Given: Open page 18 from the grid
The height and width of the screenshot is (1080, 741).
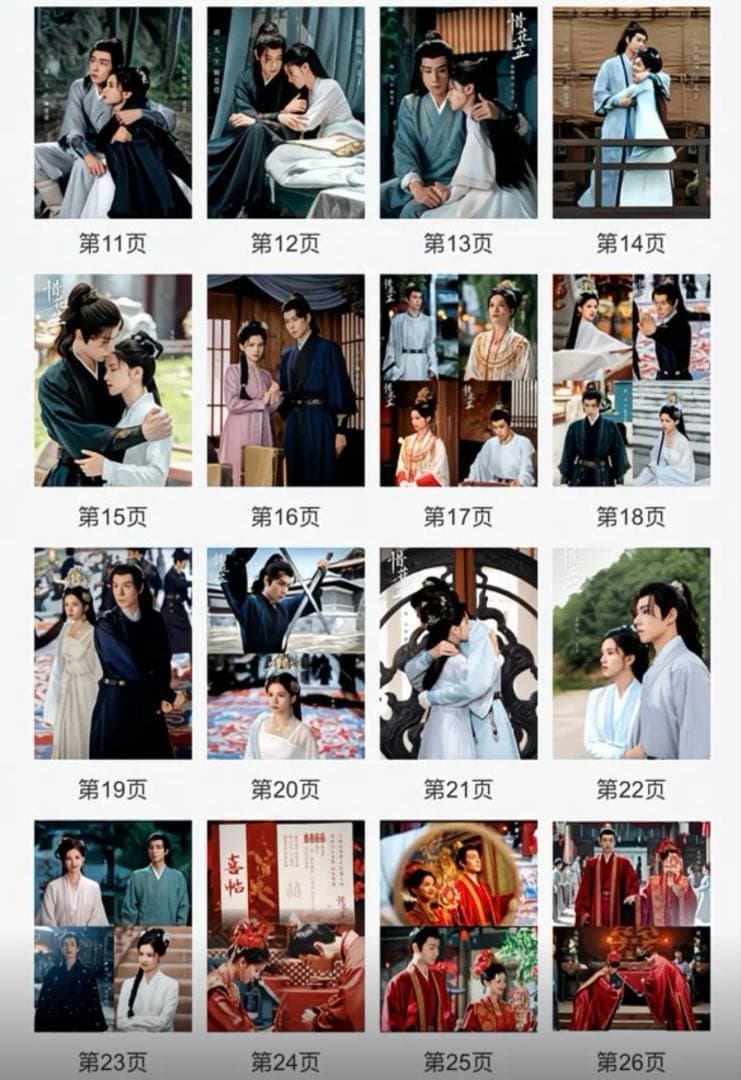Looking at the screenshot, I should [631, 381].
